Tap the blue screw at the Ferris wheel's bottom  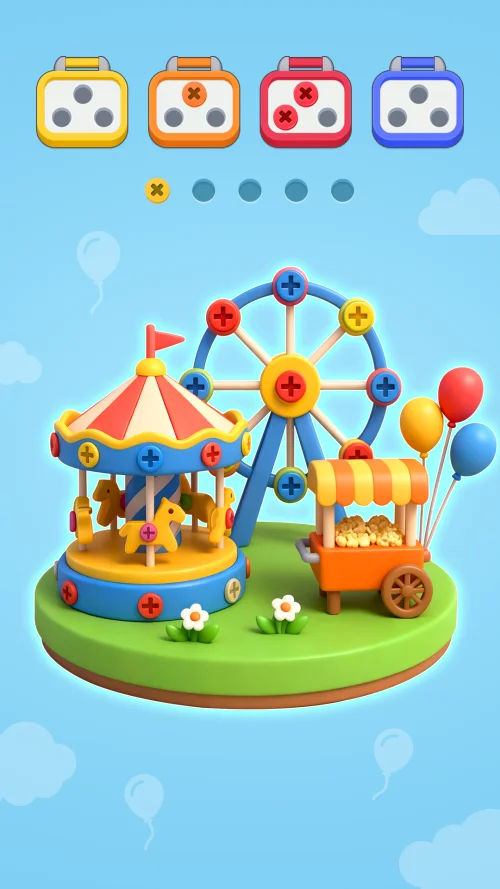(x=290, y=485)
